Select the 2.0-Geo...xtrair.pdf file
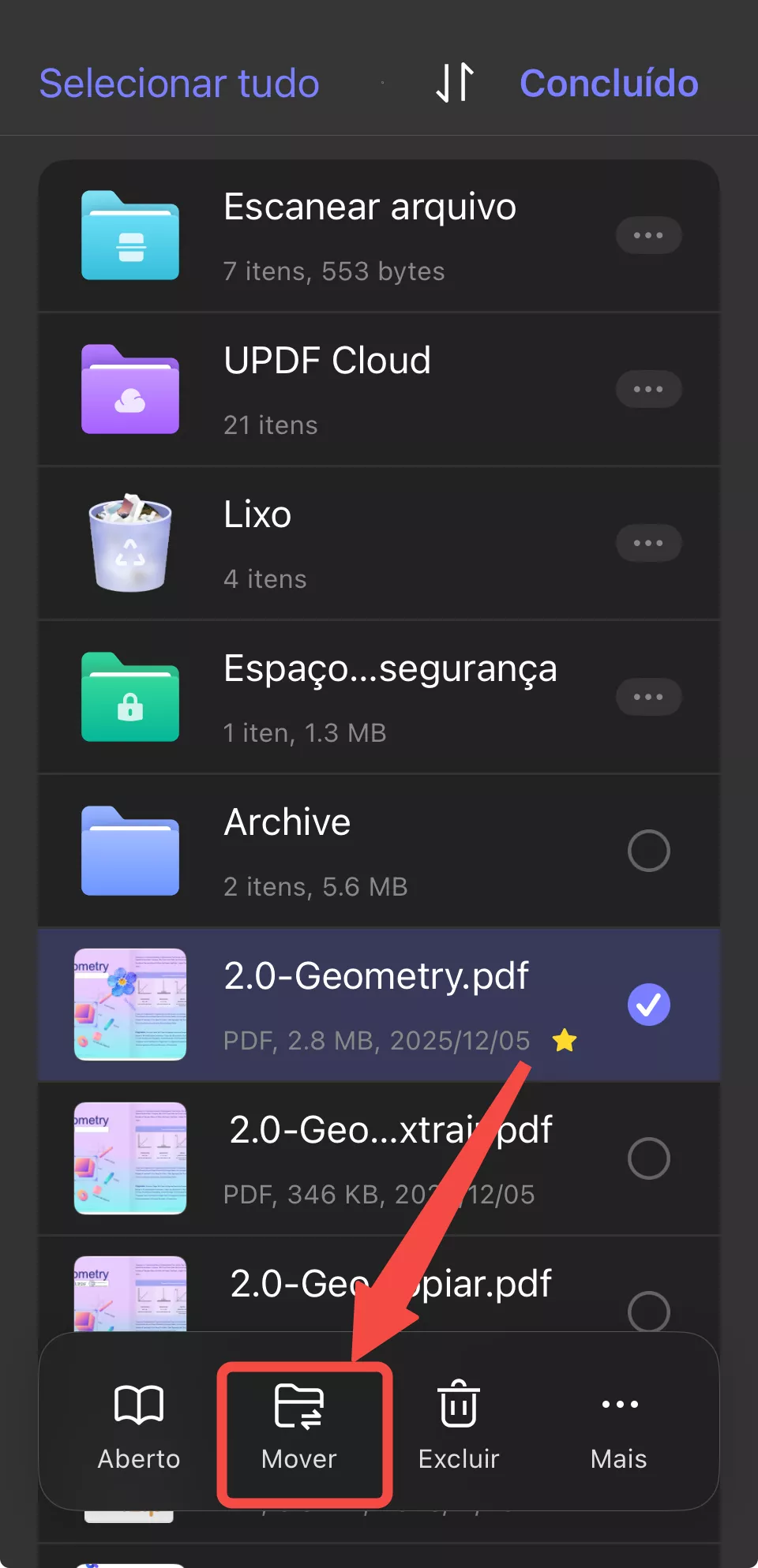The width and height of the screenshot is (758, 1568). (x=648, y=1158)
